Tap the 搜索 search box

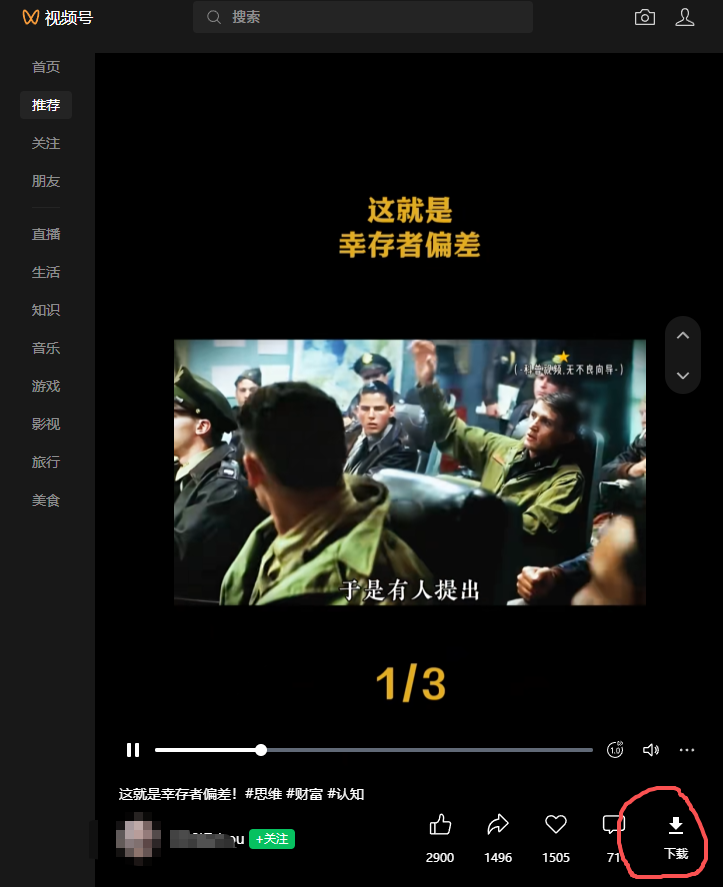[x=362, y=17]
